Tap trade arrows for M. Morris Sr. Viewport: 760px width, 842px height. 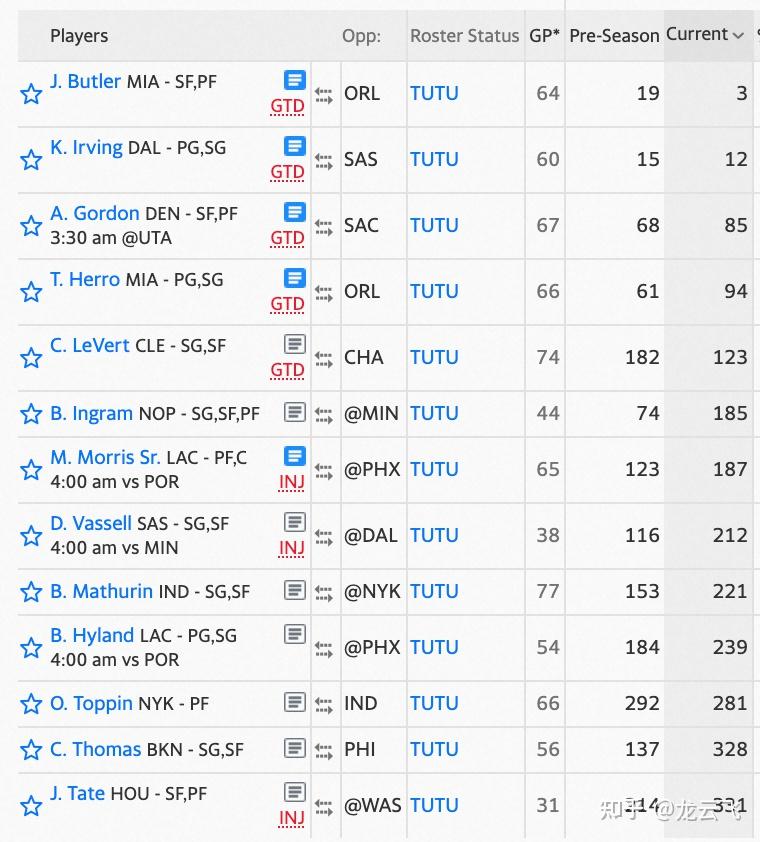click(x=324, y=470)
